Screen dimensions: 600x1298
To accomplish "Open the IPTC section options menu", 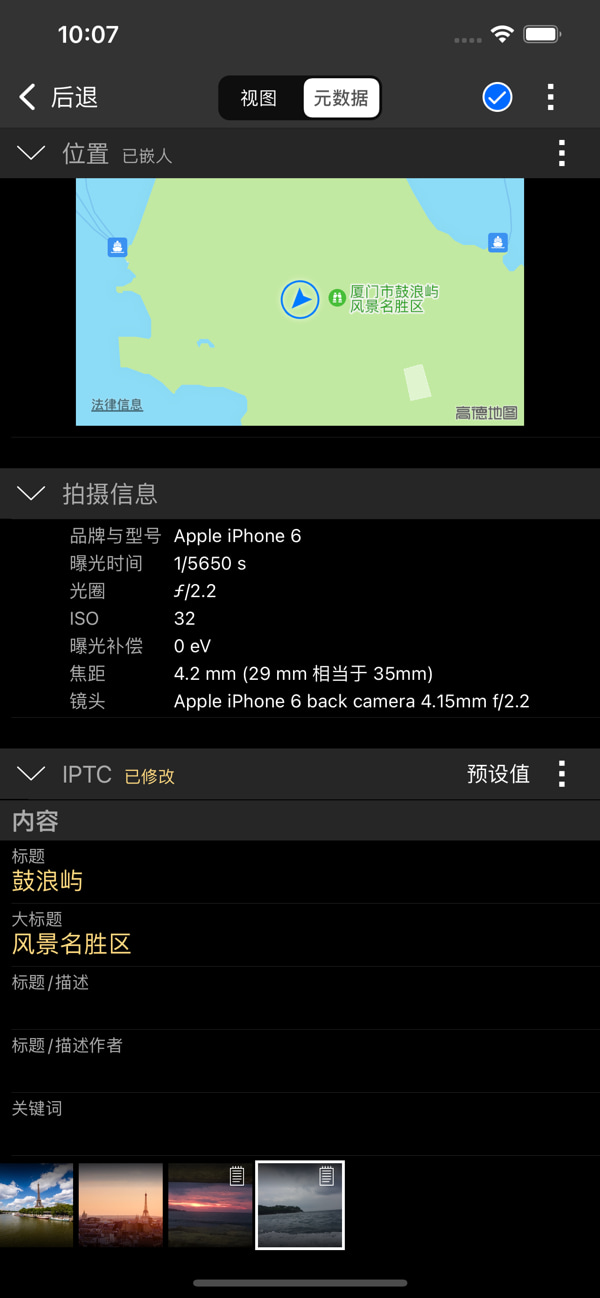I will 562,774.
